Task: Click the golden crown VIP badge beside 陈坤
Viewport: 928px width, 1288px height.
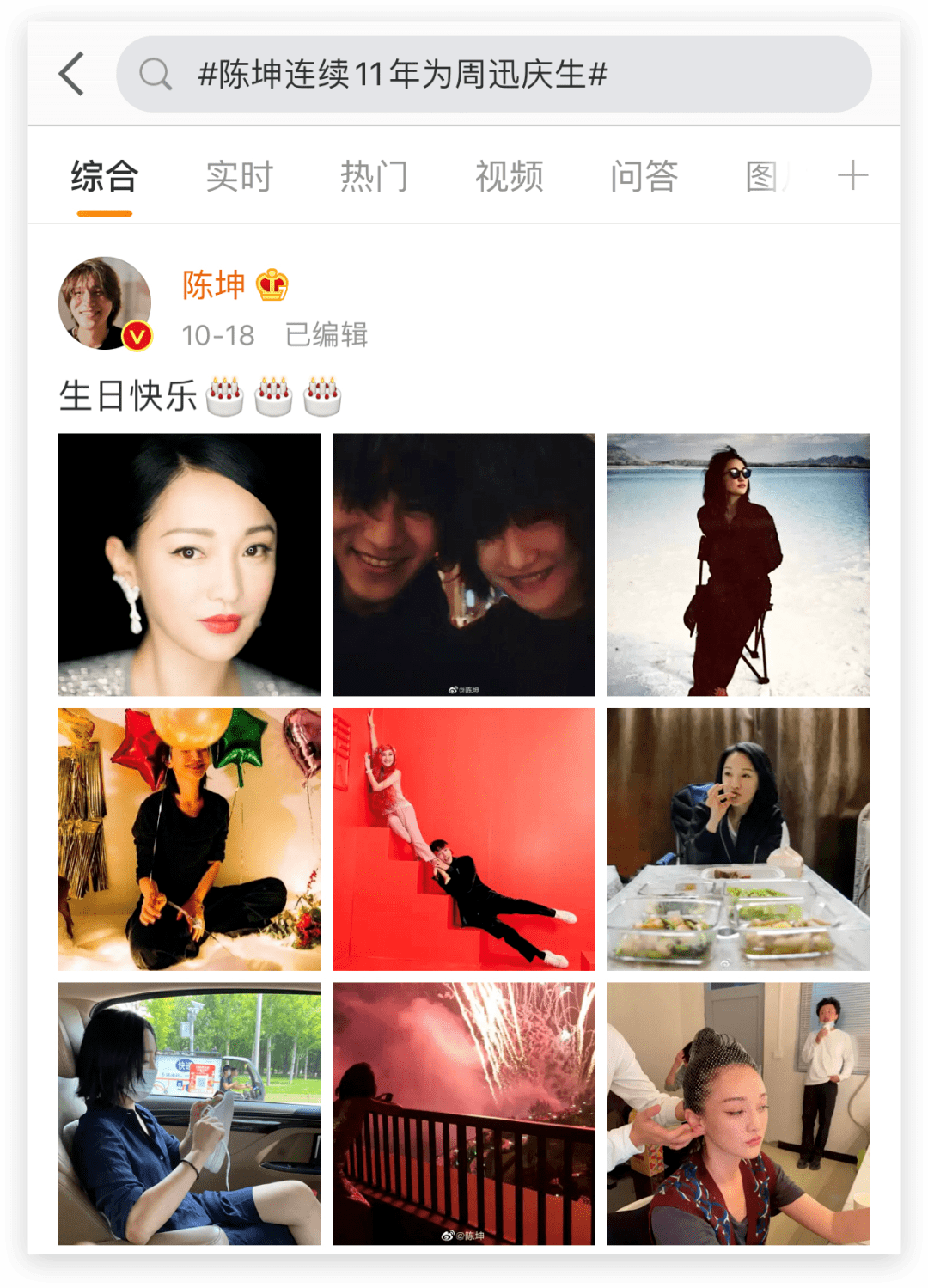Action: click(x=271, y=284)
